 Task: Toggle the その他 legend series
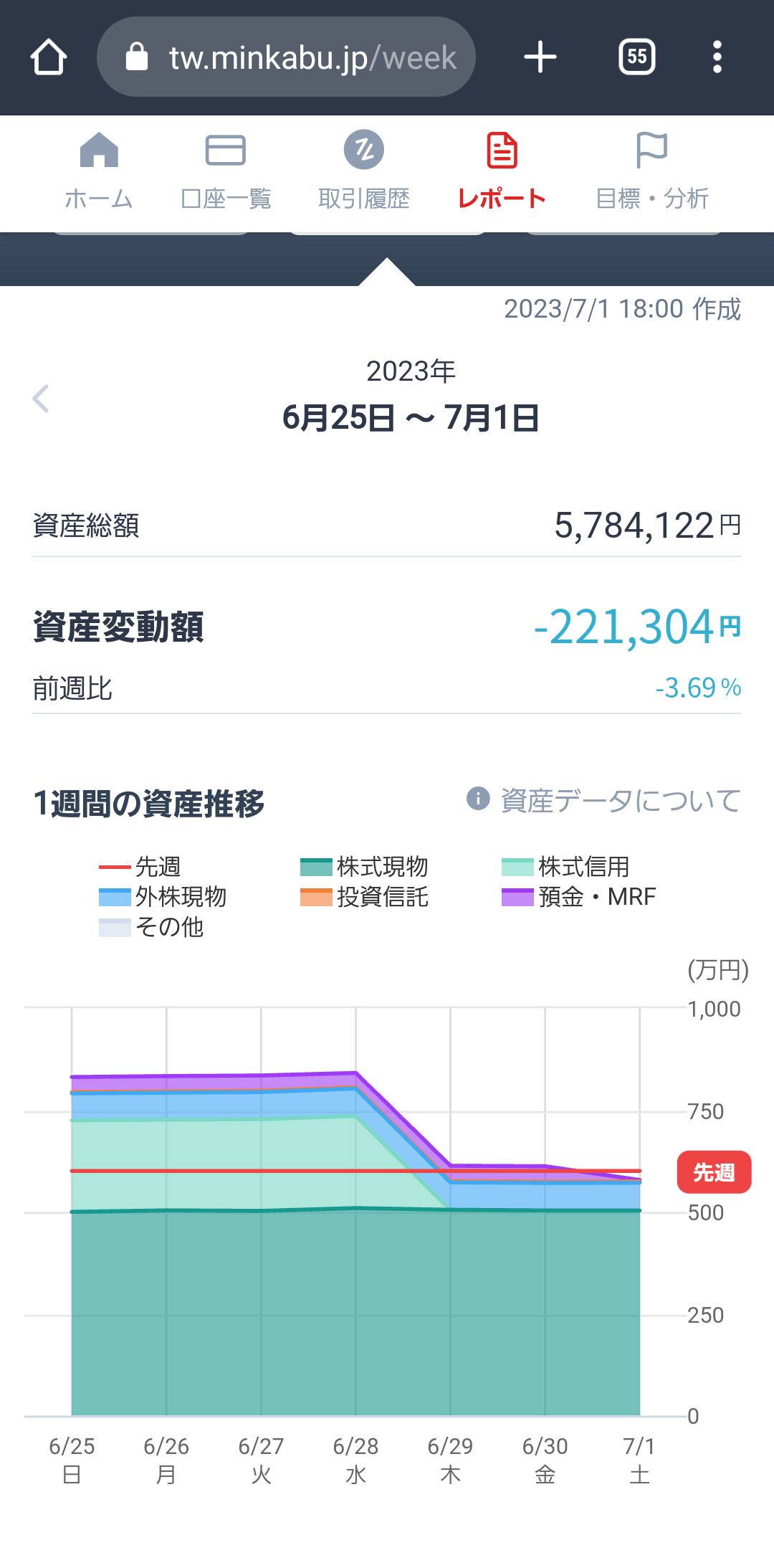pyautogui.click(x=151, y=927)
